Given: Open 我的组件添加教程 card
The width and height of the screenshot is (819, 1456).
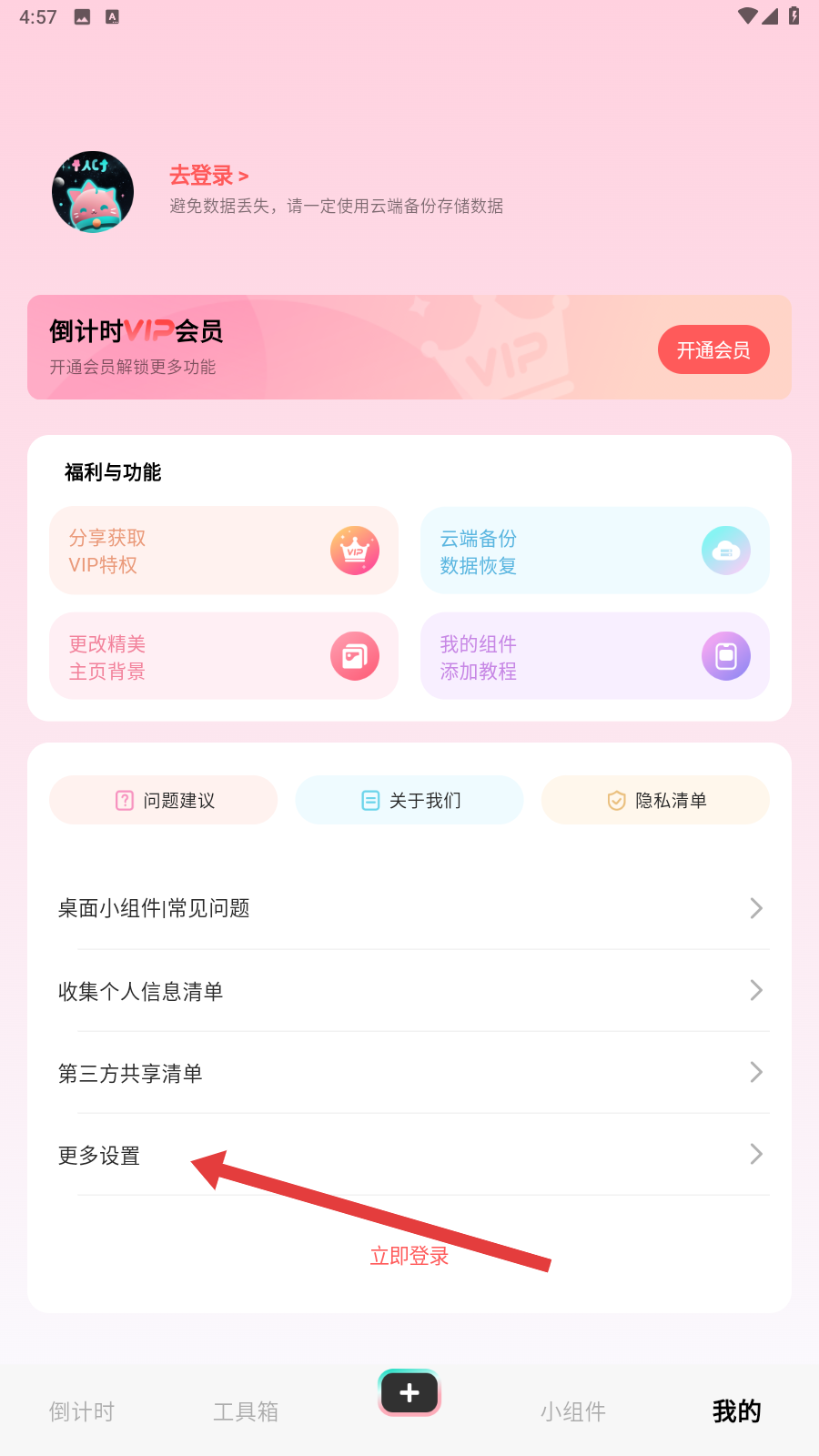Looking at the screenshot, I should coord(594,656).
